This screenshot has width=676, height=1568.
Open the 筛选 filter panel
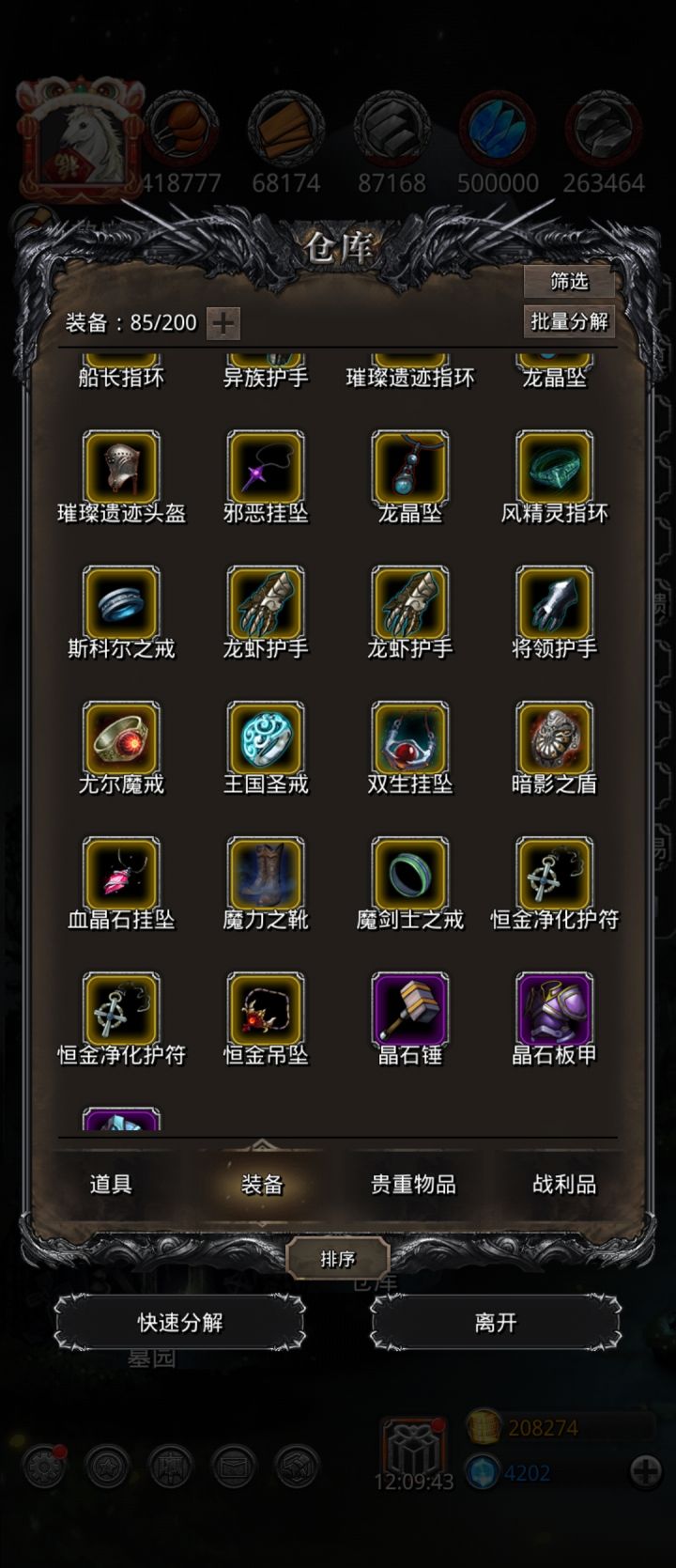coord(567,282)
